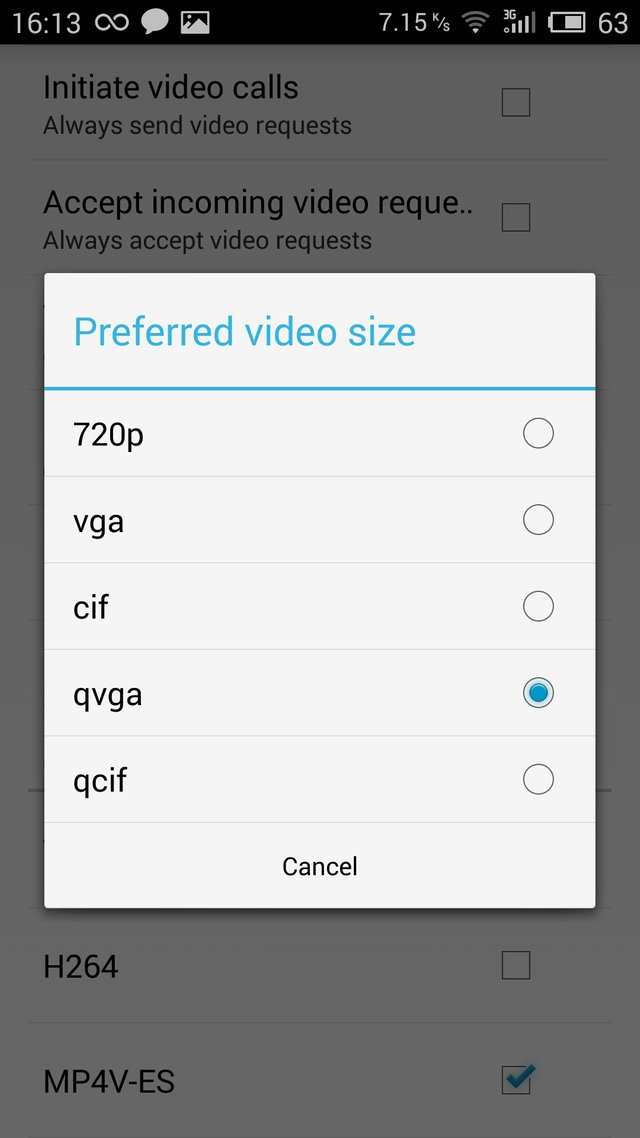Choose the qcif video size
Image resolution: width=640 pixels, height=1138 pixels.
(319, 779)
